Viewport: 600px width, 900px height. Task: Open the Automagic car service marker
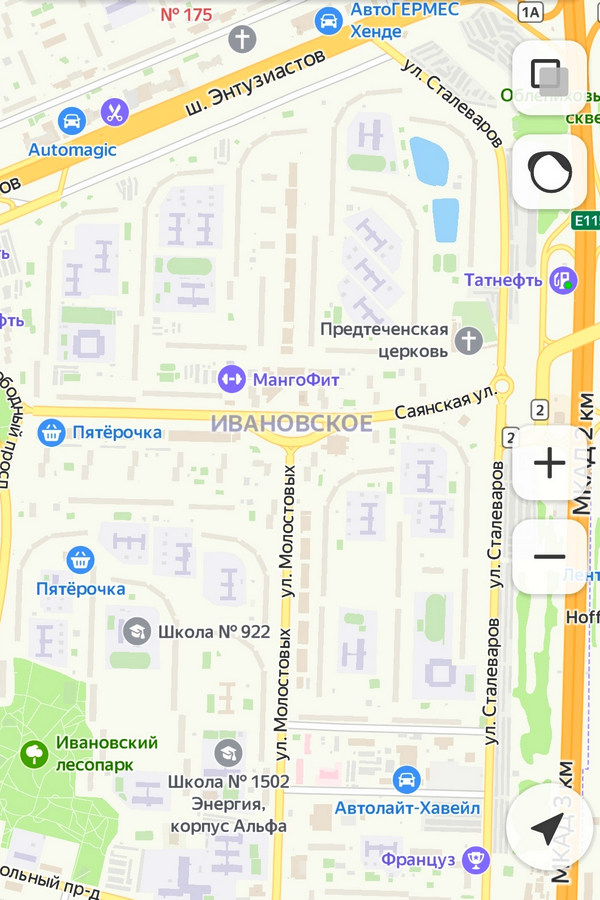71,122
